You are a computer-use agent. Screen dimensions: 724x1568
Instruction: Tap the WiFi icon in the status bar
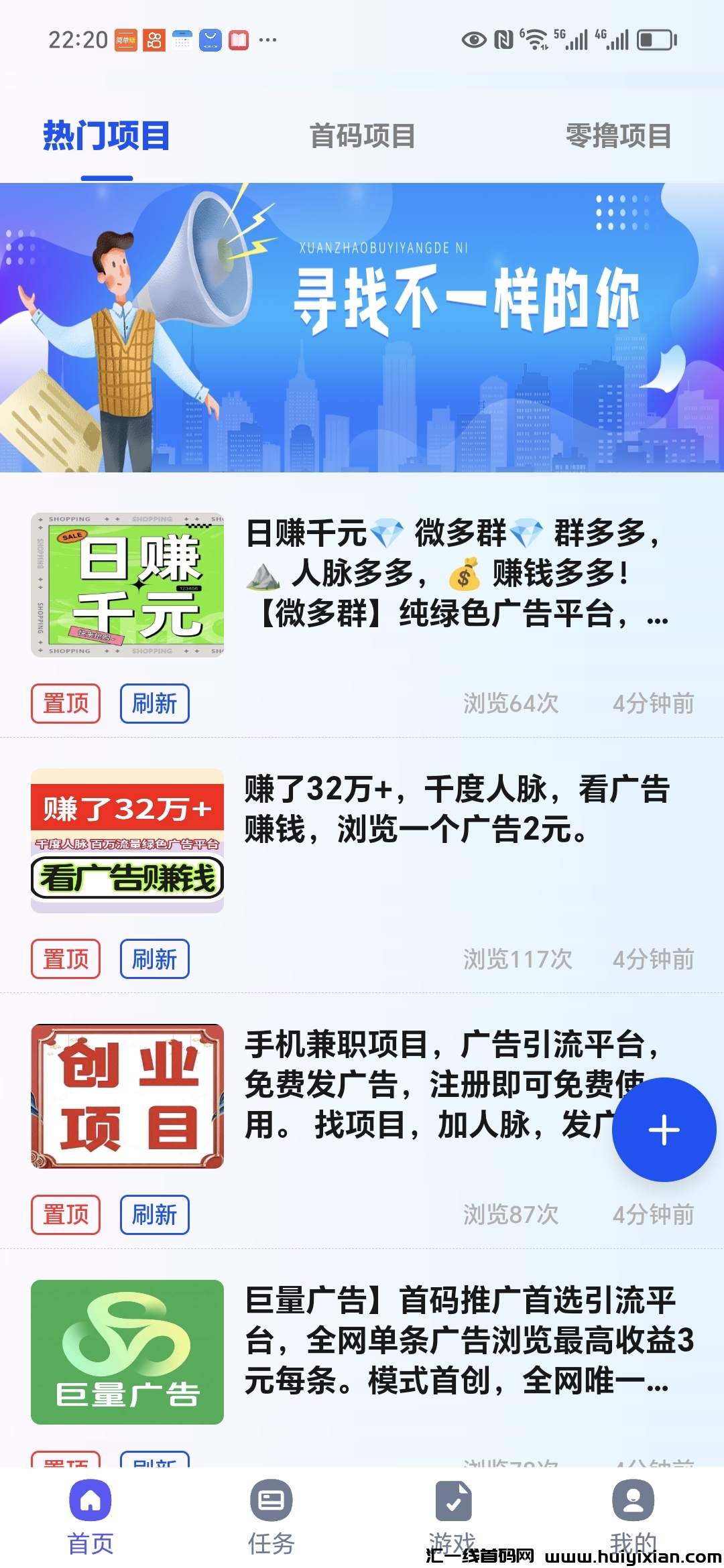pos(534,39)
